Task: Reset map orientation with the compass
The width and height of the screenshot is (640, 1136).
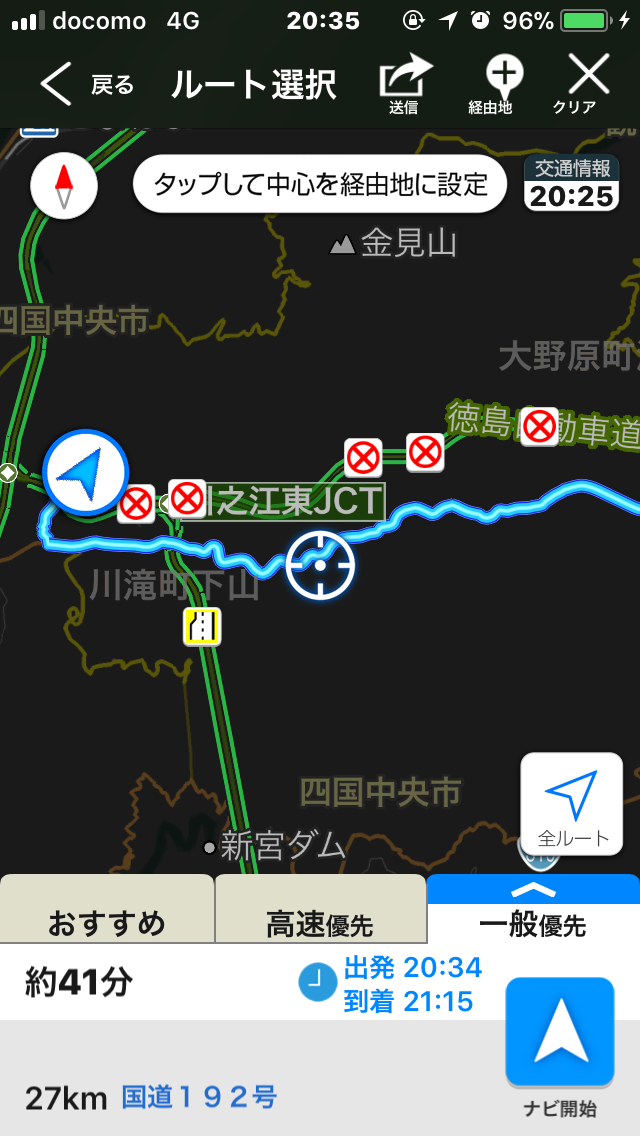Action: [x=64, y=185]
